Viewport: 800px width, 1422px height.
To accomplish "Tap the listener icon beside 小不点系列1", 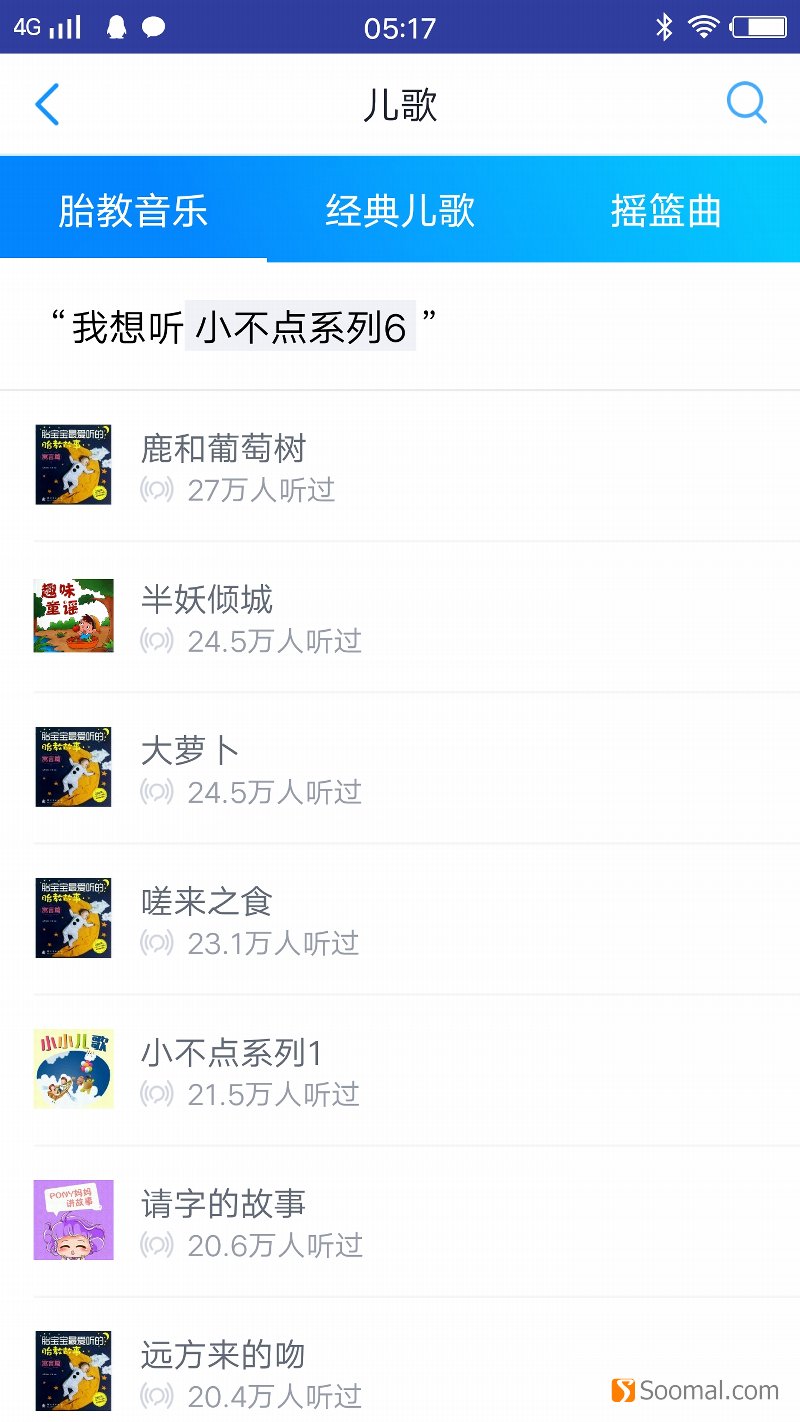I will coord(156,1094).
